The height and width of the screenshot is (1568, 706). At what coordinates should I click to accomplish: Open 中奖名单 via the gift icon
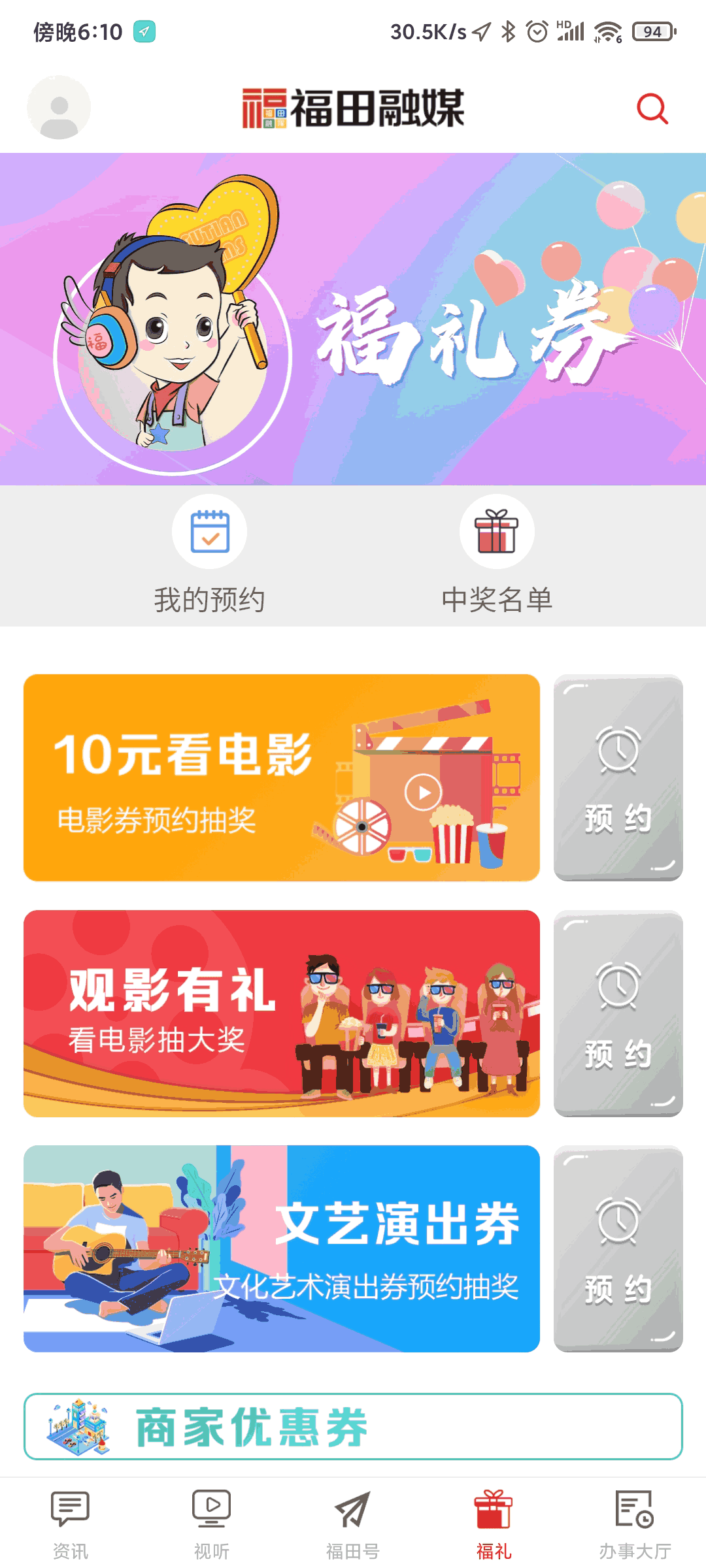496,532
